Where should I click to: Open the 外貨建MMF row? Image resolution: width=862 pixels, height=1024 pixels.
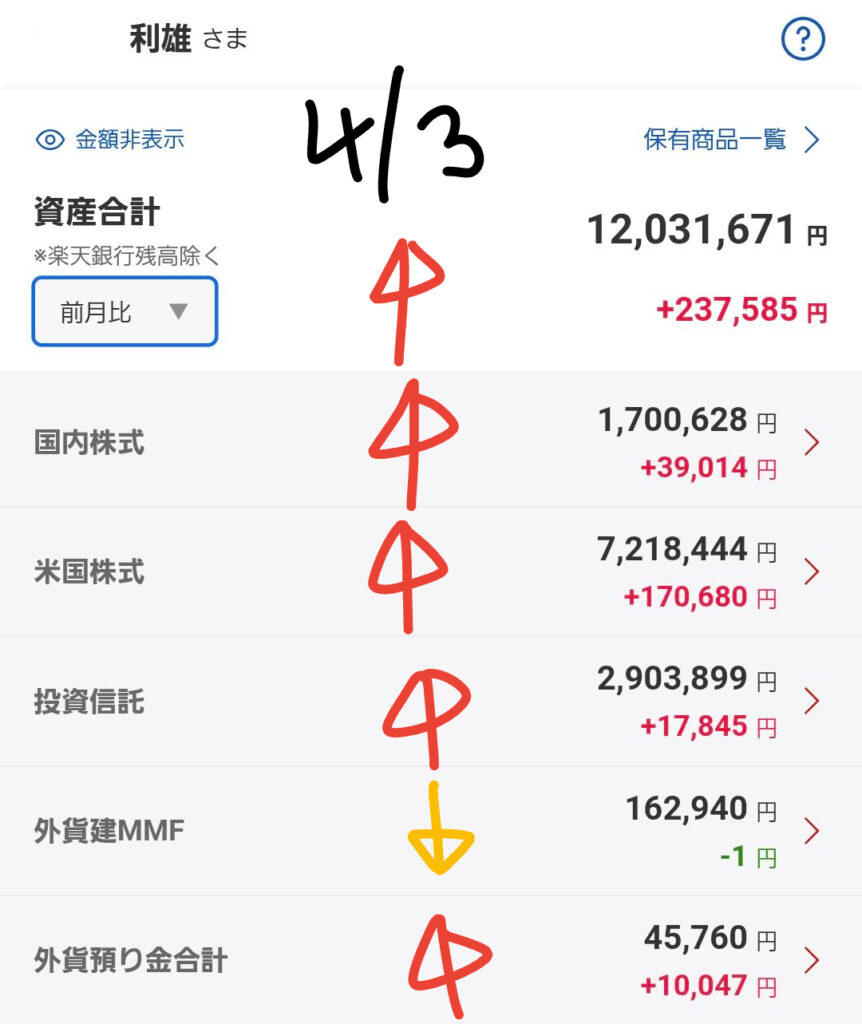(430, 831)
